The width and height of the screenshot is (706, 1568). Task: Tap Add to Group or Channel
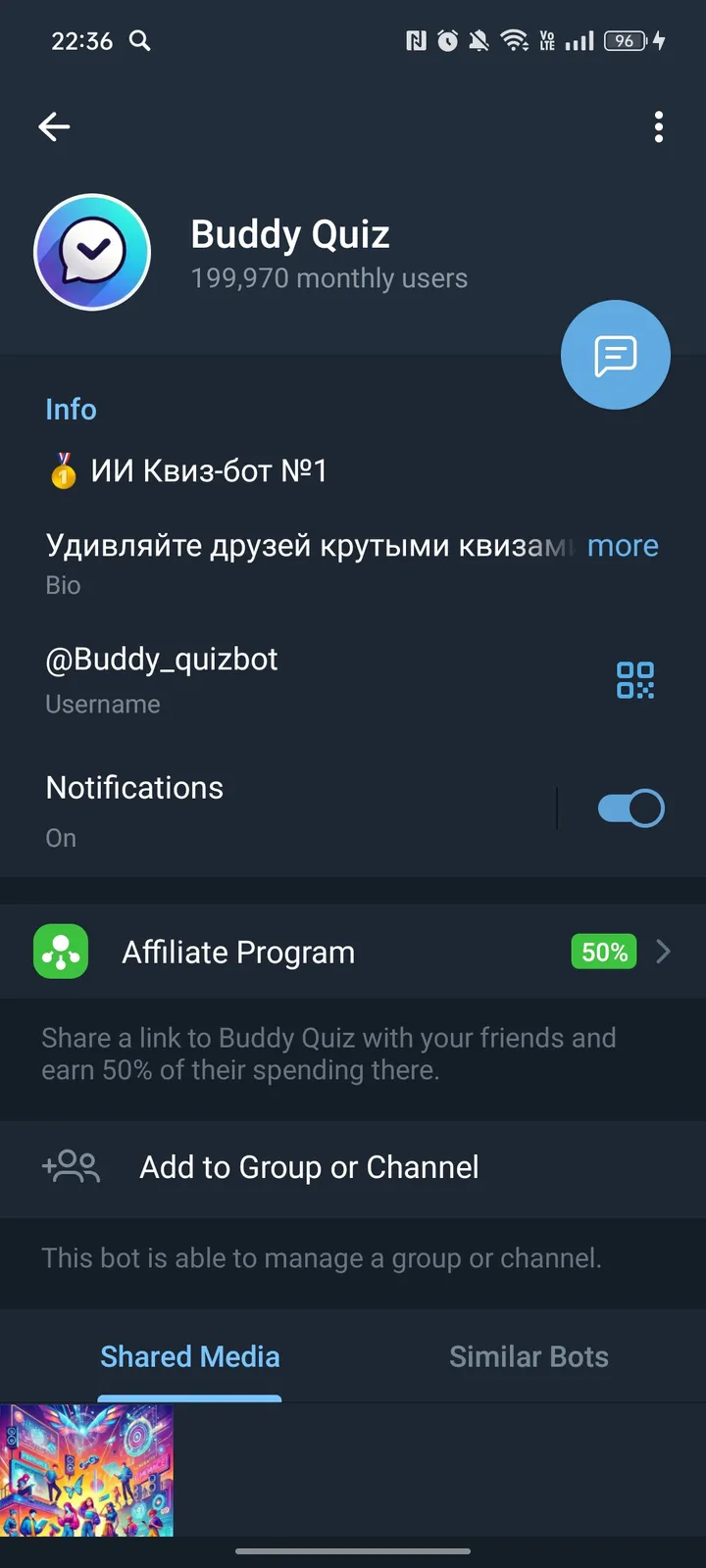coord(308,1167)
